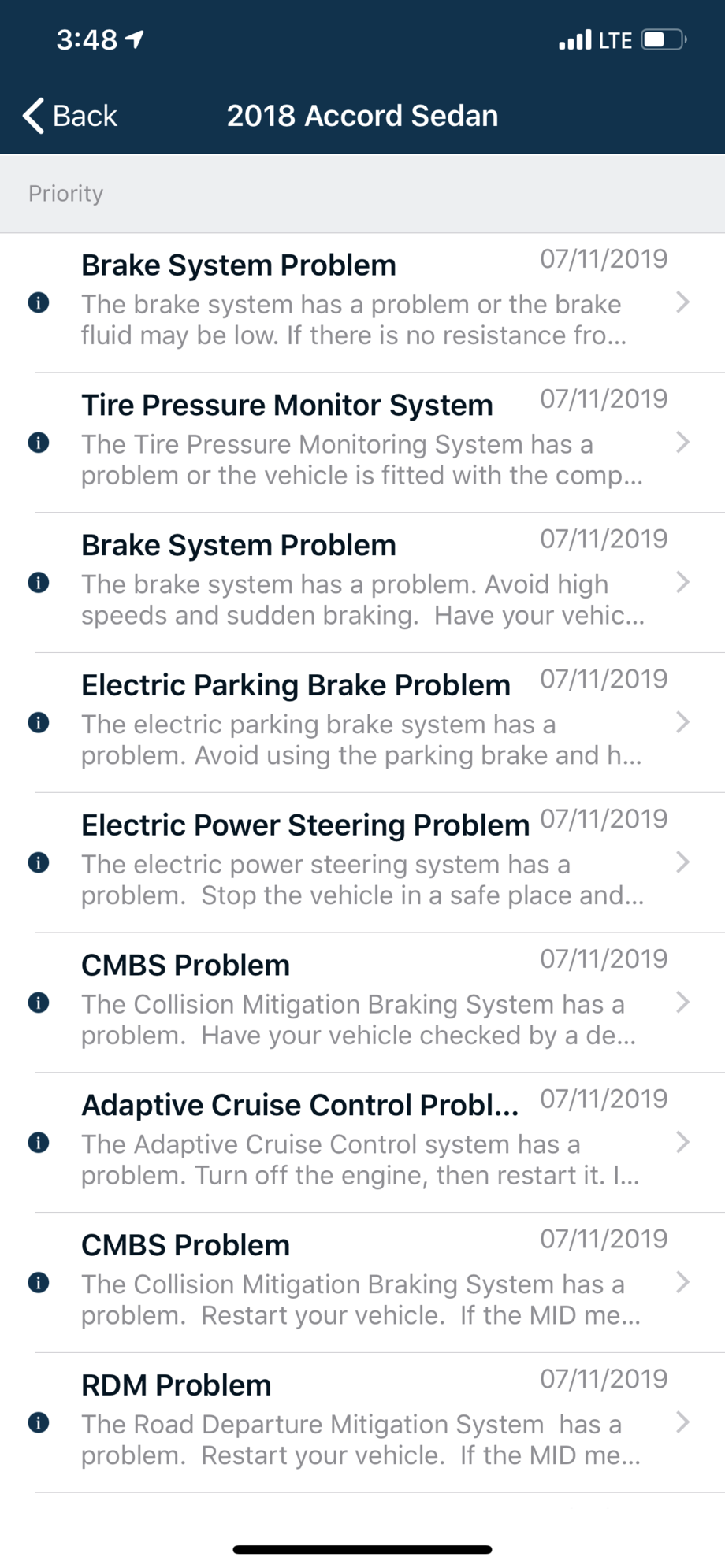This screenshot has width=725, height=1568.
Task: Open the Electric Power Steering Problem alert
Action: click(x=362, y=862)
